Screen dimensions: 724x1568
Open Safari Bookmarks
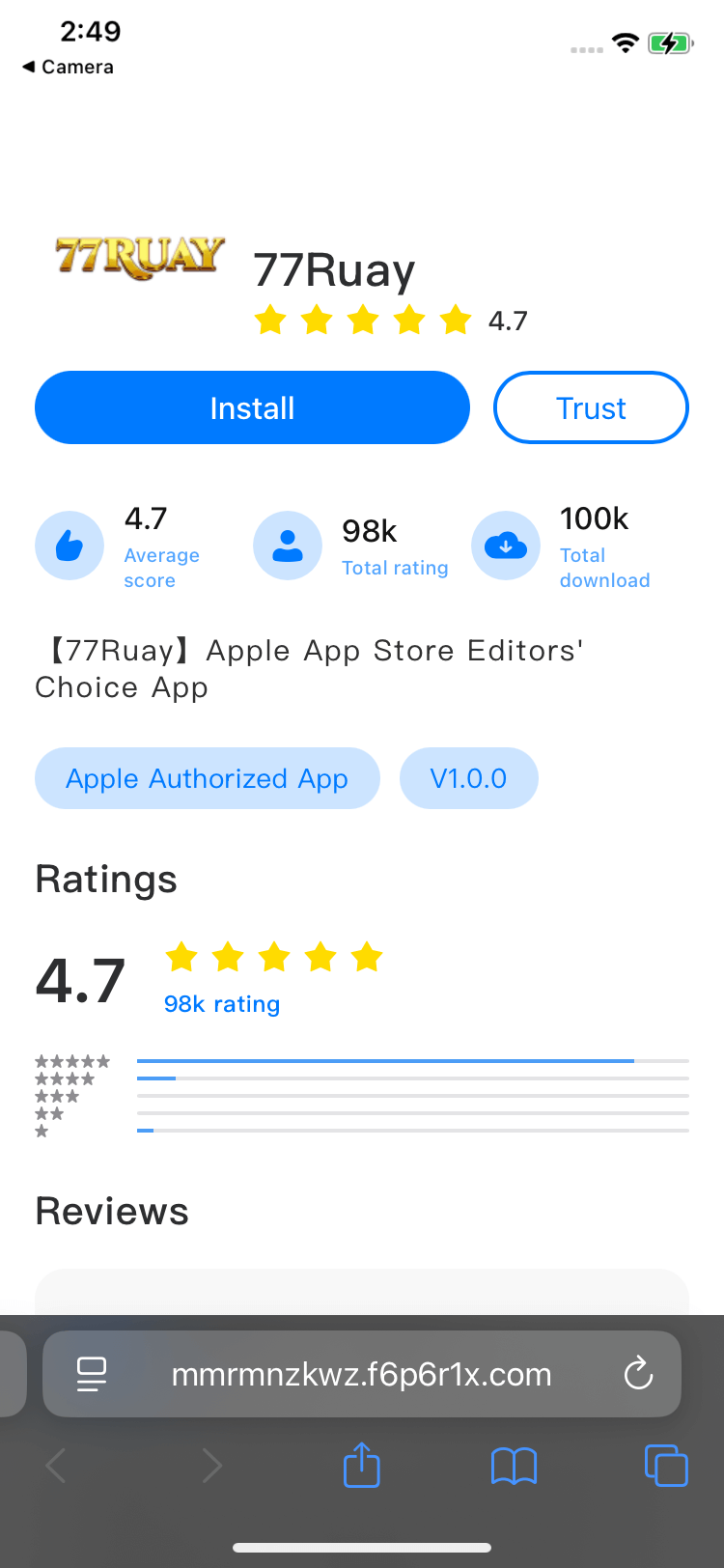514,1465
